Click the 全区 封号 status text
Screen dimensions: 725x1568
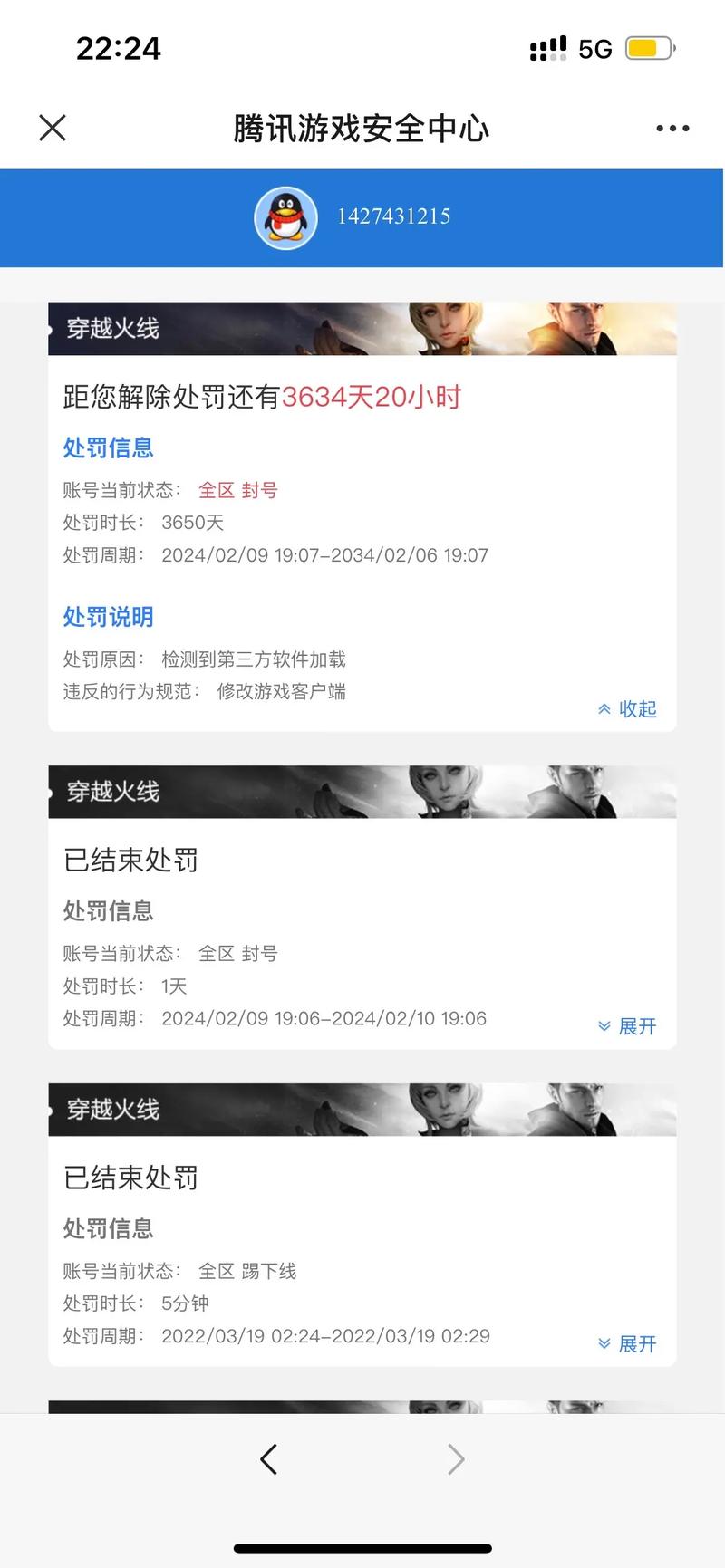tap(239, 490)
